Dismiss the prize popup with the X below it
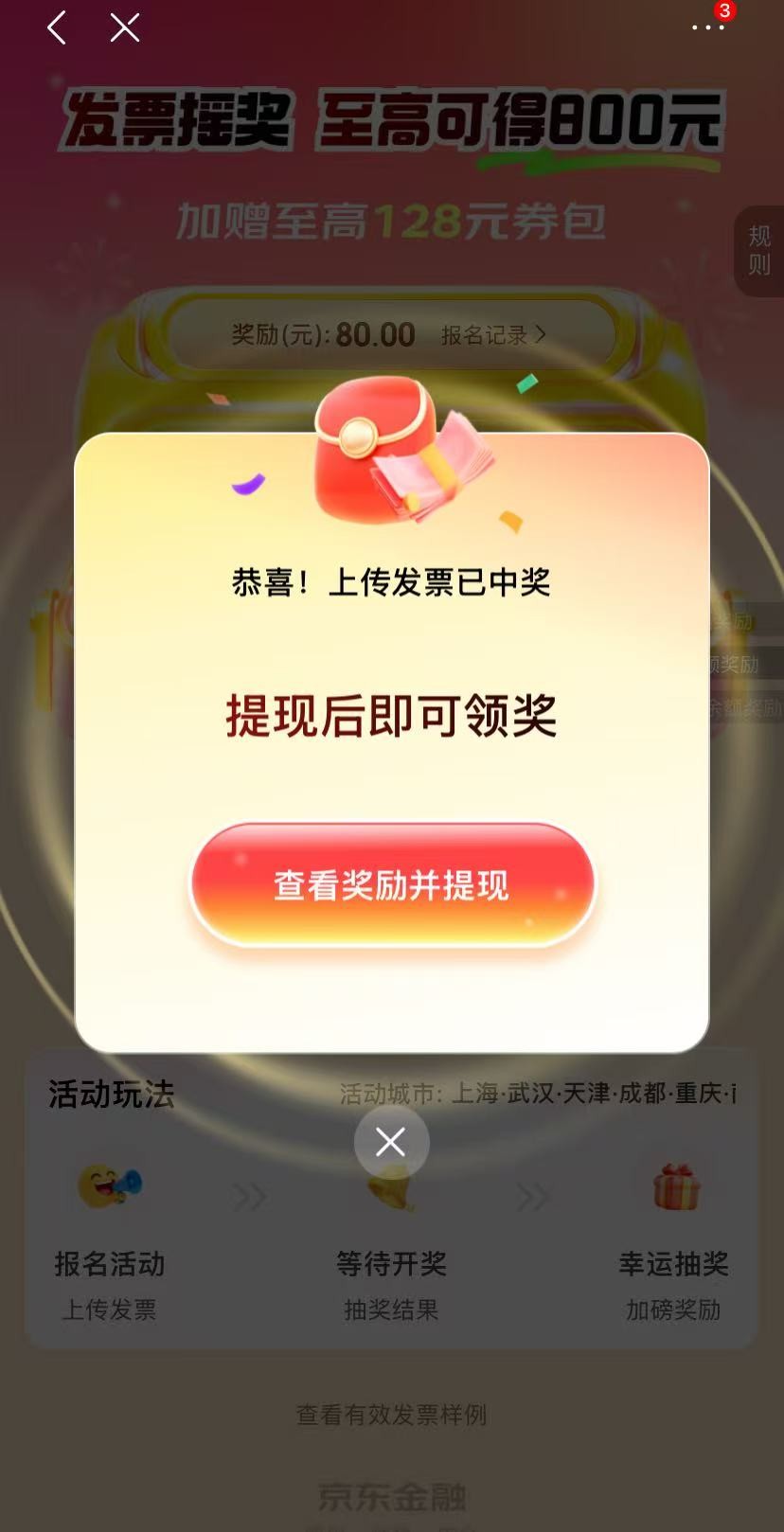Screen dimensions: 784x1532 click(x=391, y=1142)
